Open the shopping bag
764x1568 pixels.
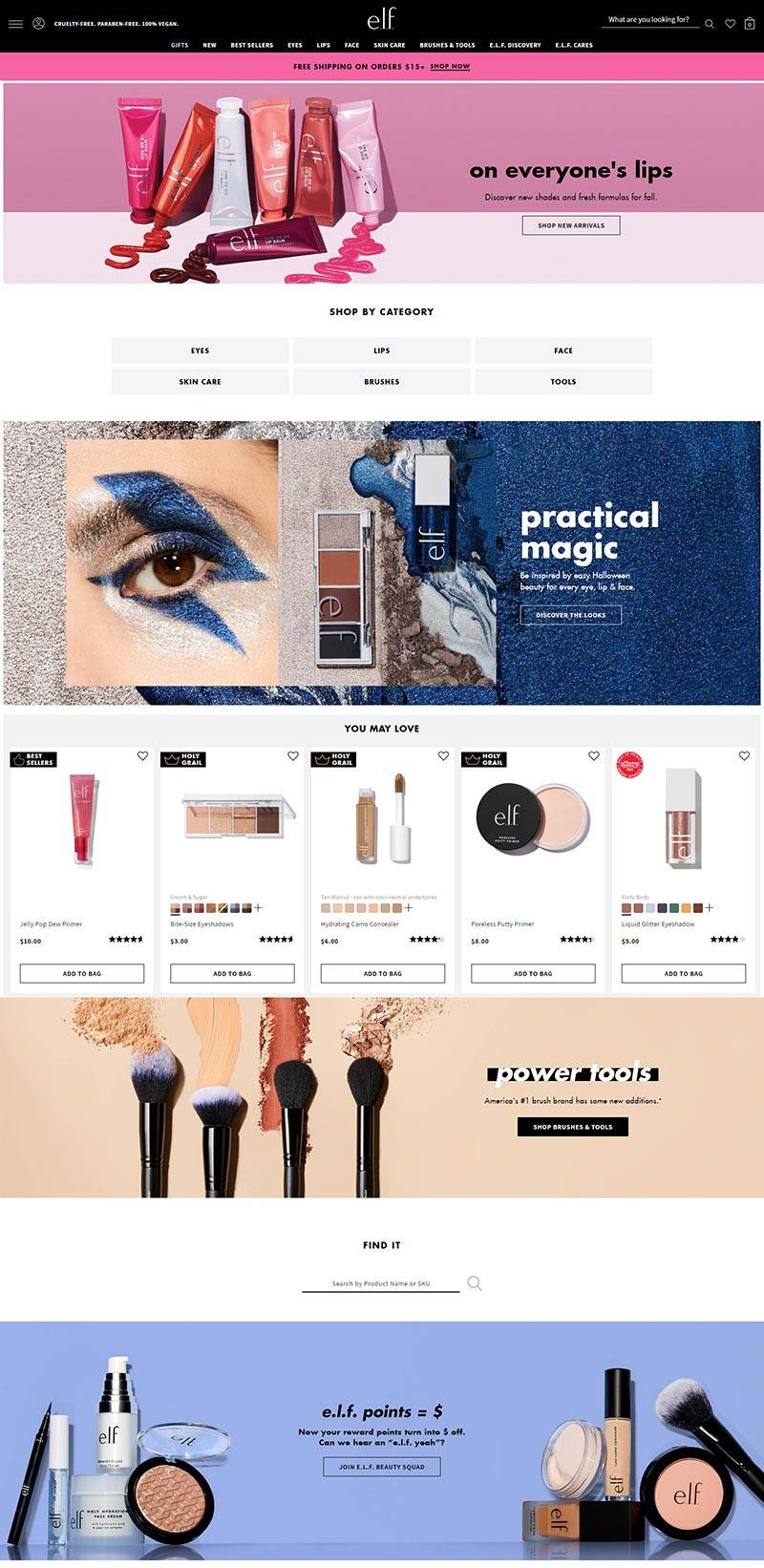coord(750,24)
